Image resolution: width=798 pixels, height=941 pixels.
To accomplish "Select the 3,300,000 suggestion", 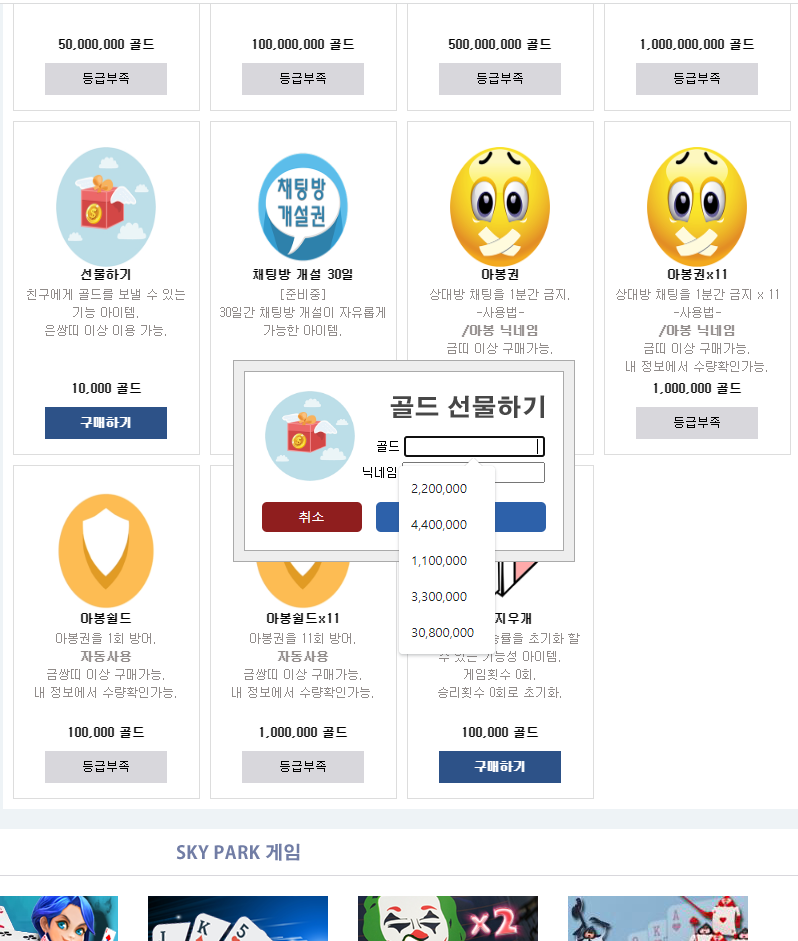I will pyautogui.click(x=439, y=596).
